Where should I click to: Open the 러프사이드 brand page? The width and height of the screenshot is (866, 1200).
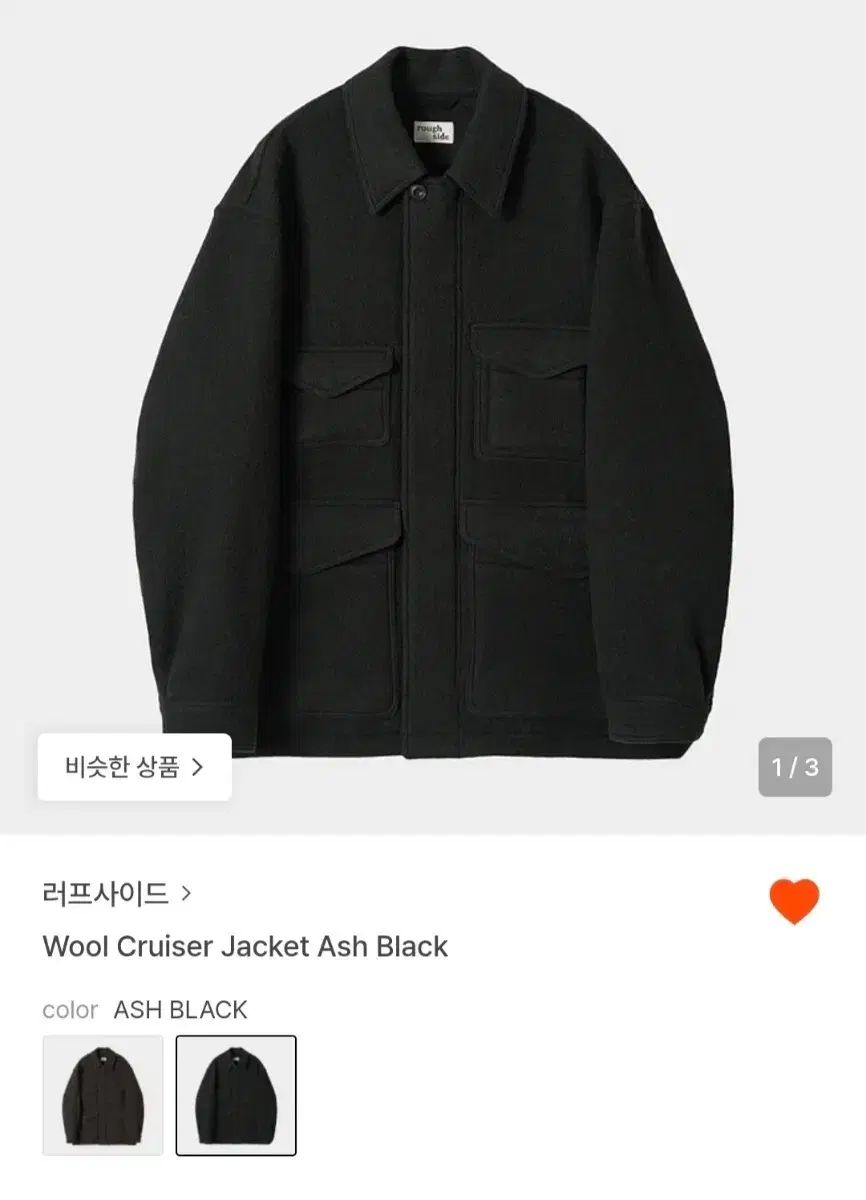click(116, 893)
